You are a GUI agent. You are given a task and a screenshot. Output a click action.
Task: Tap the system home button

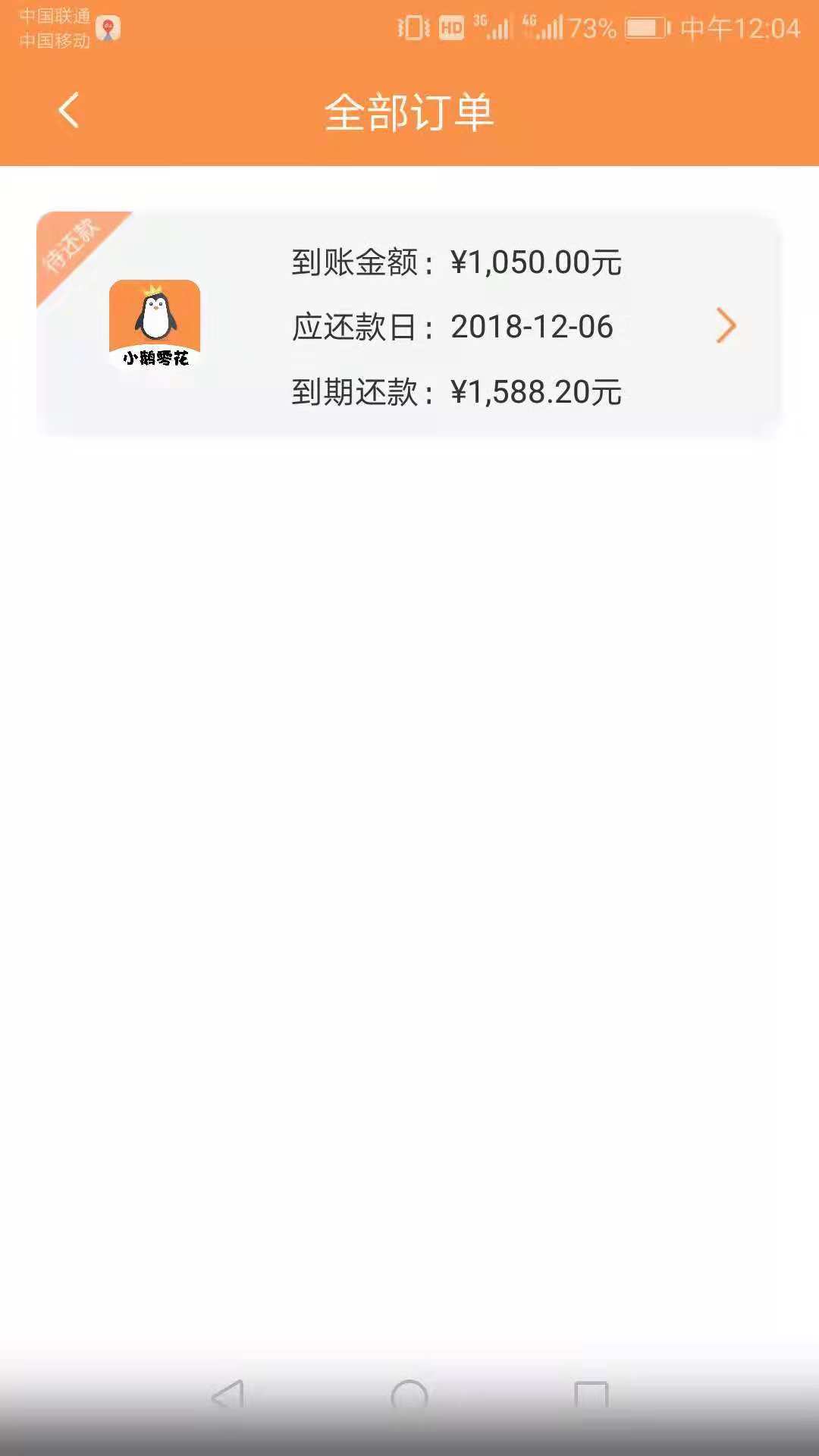[x=409, y=1397]
